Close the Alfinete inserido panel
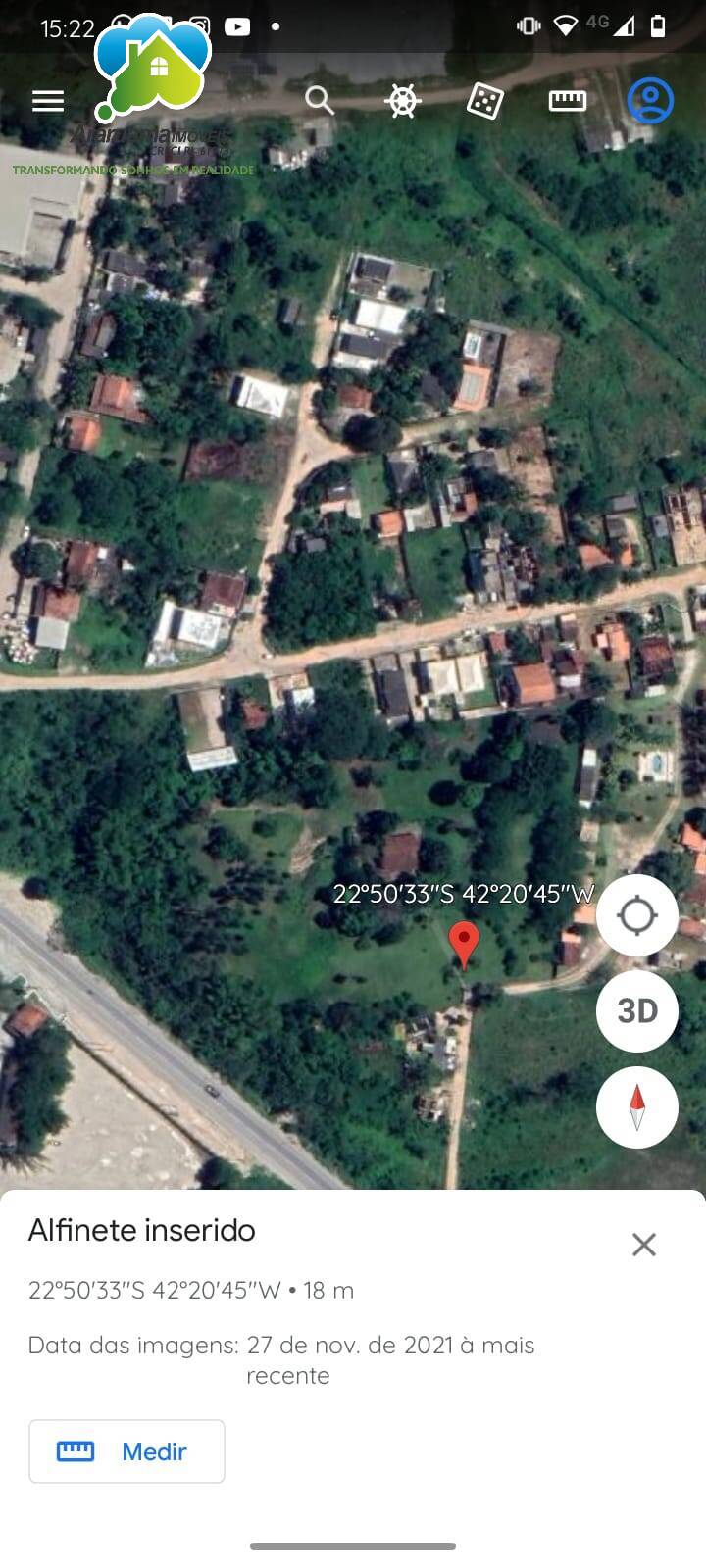The width and height of the screenshot is (706, 1568). pos(644,1245)
